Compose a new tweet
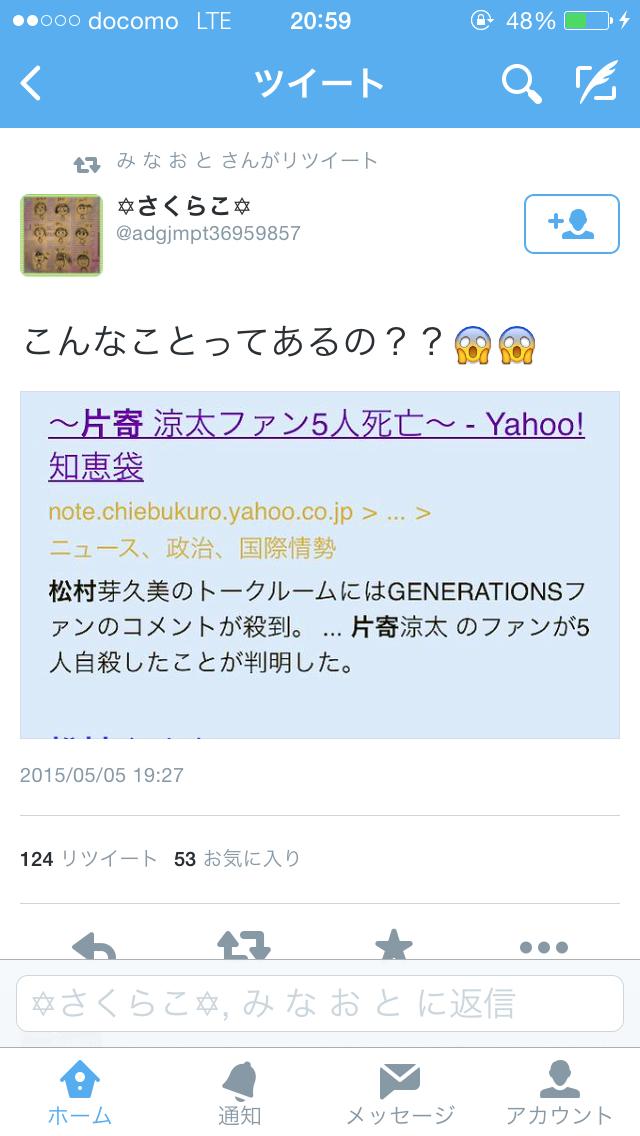The width and height of the screenshot is (640, 1136). pos(596,84)
